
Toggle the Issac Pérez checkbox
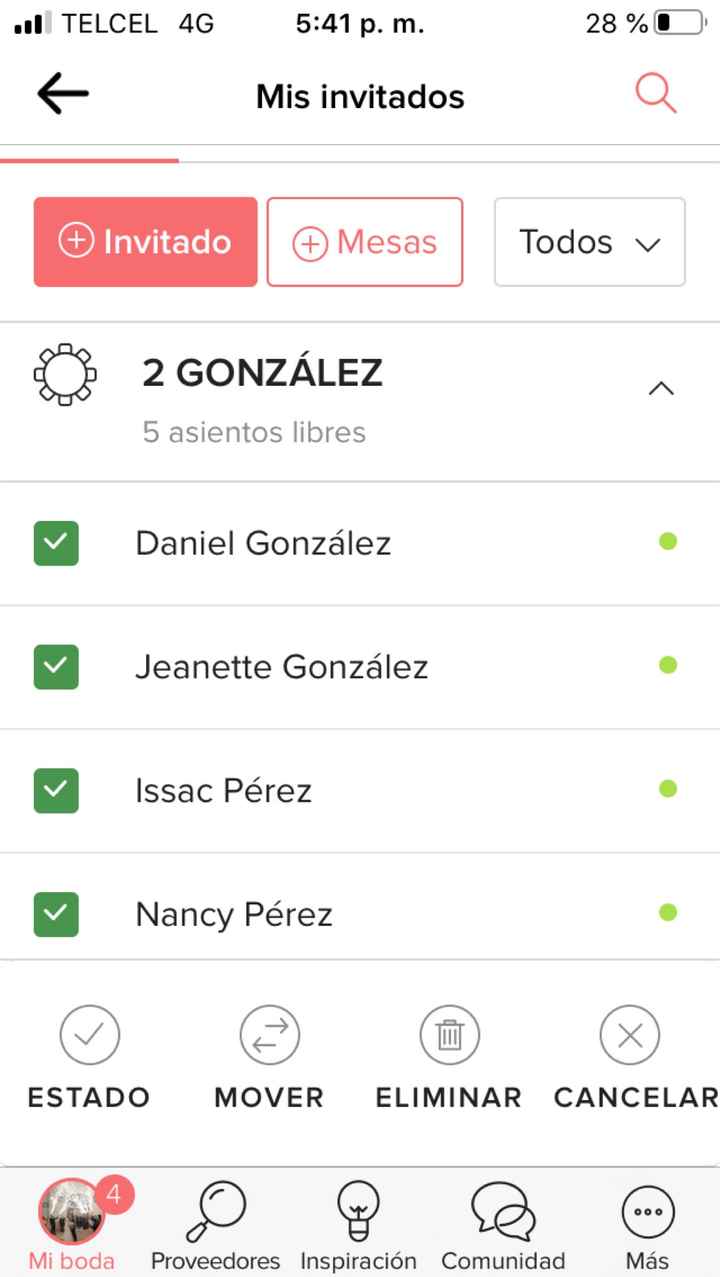tap(55, 790)
